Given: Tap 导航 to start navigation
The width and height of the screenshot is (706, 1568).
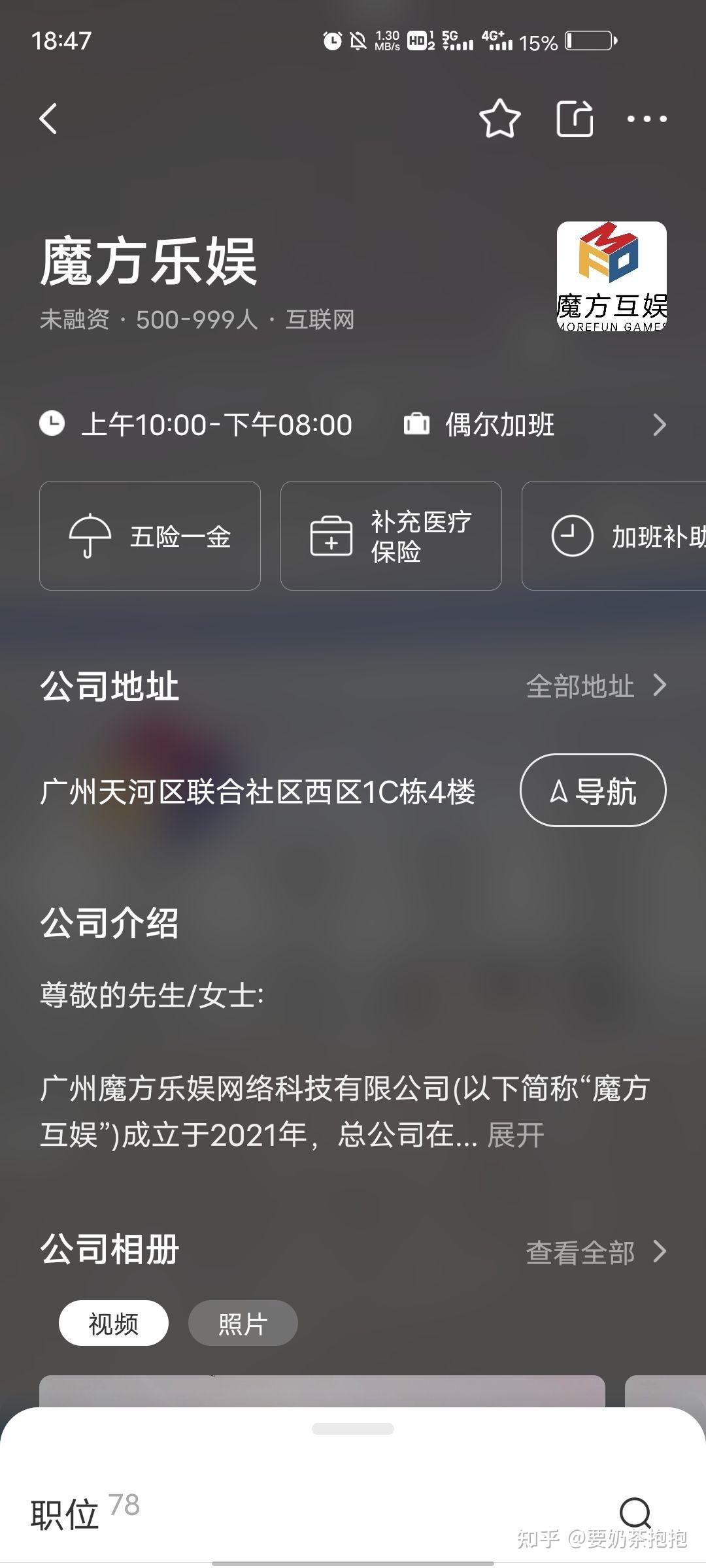Looking at the screenshot, I should click(x=592, y=791).
